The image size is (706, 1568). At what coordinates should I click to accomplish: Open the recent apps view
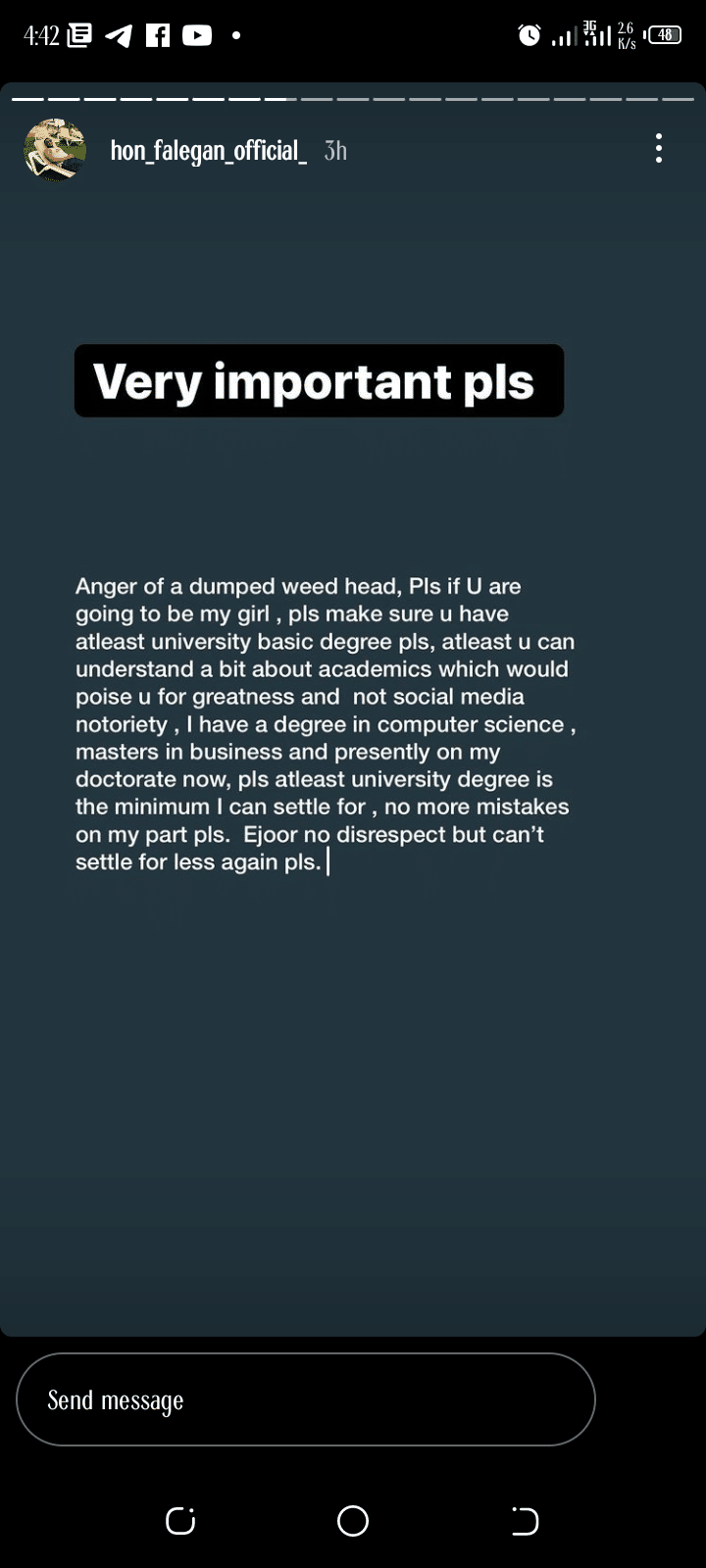[180, 1521]
